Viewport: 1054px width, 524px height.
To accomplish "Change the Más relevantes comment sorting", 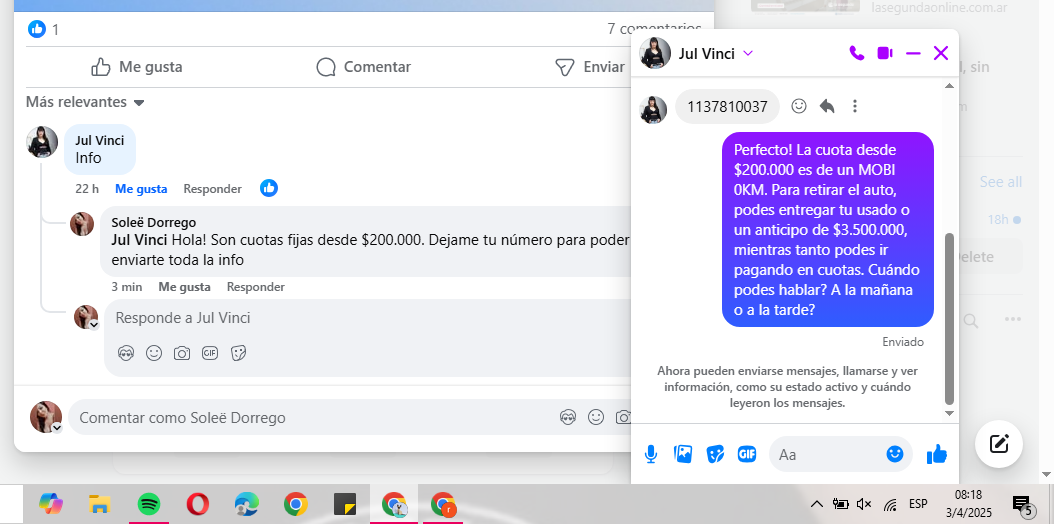I will point(86,102).
